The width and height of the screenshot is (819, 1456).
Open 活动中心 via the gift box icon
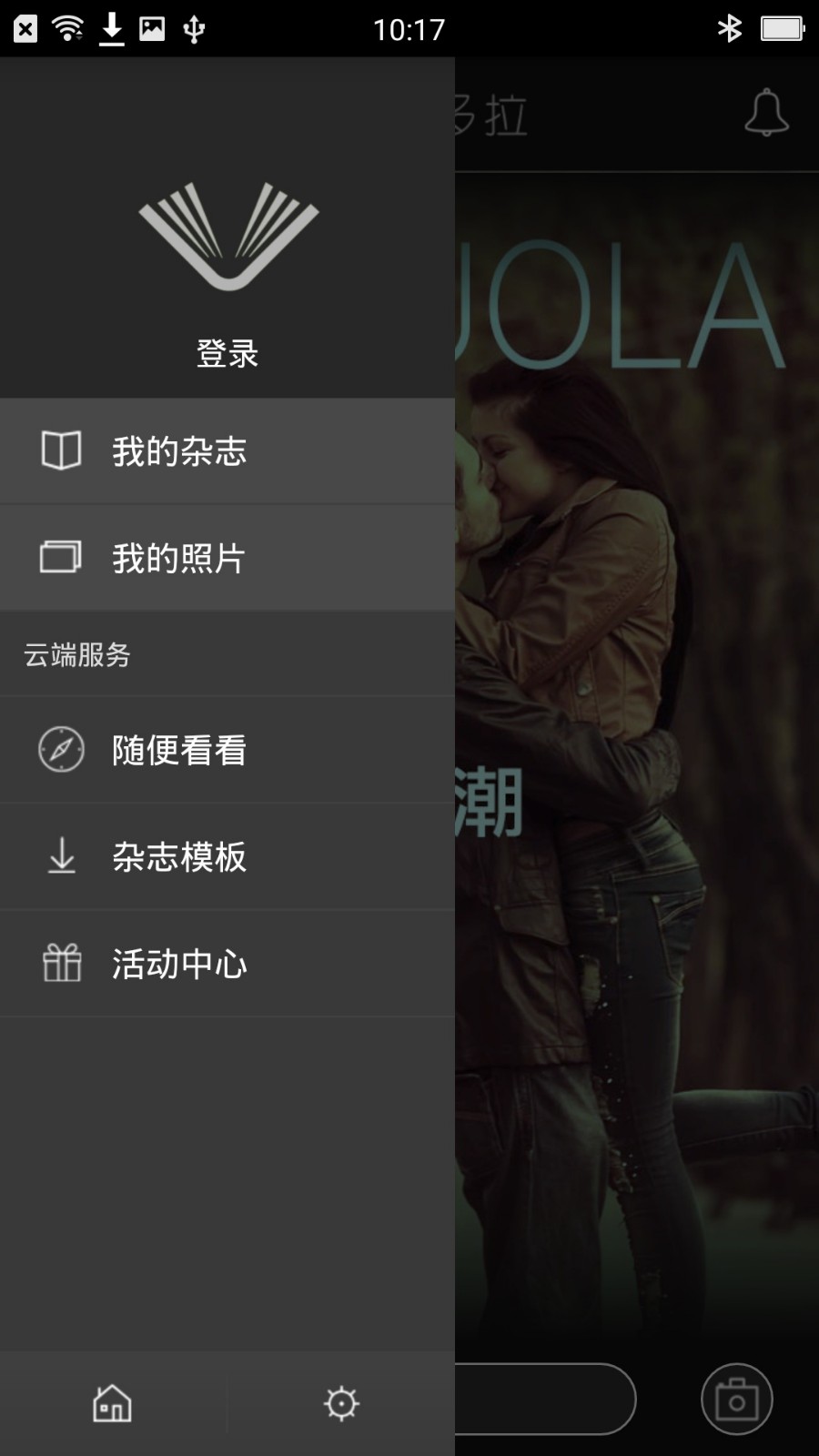(60, 963)
